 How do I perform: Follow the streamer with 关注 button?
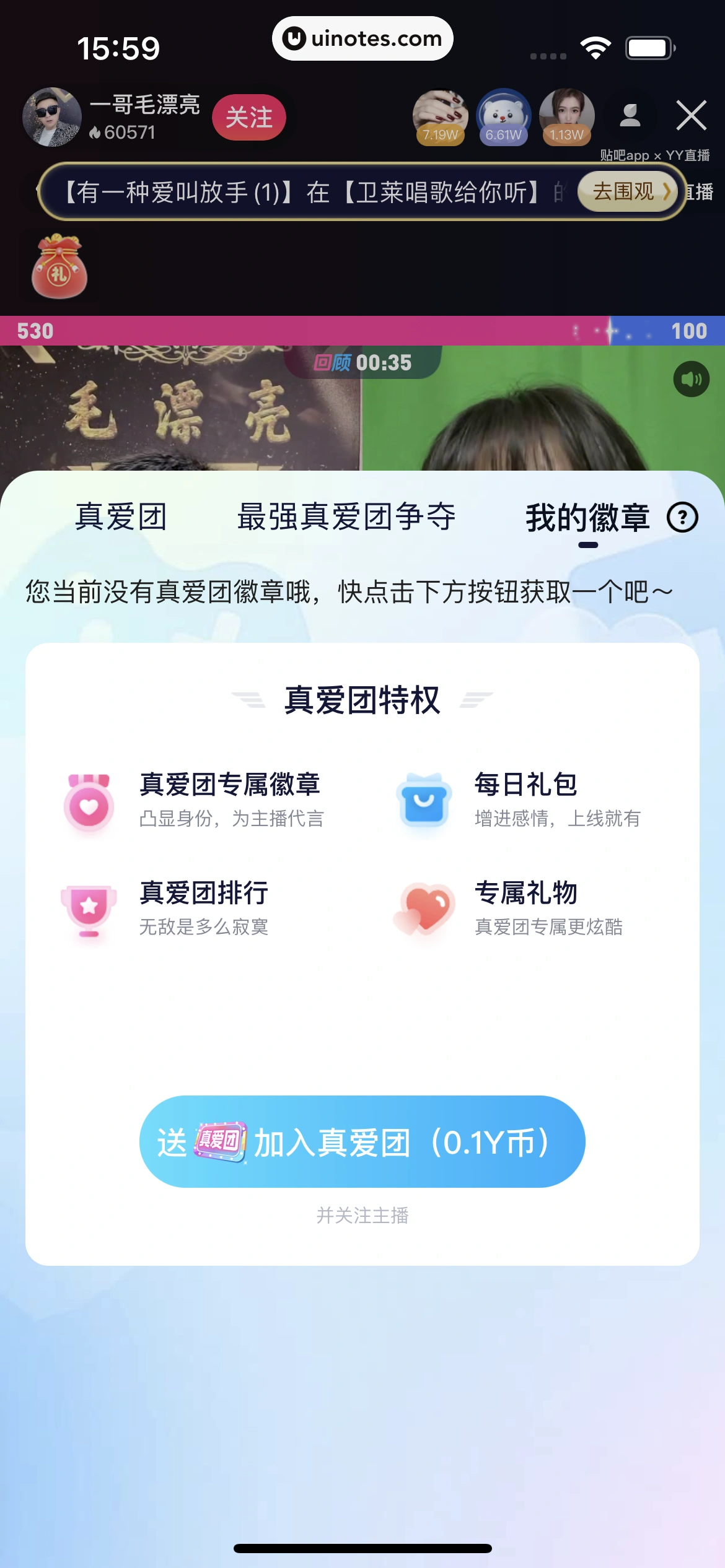tap(248, 117)
